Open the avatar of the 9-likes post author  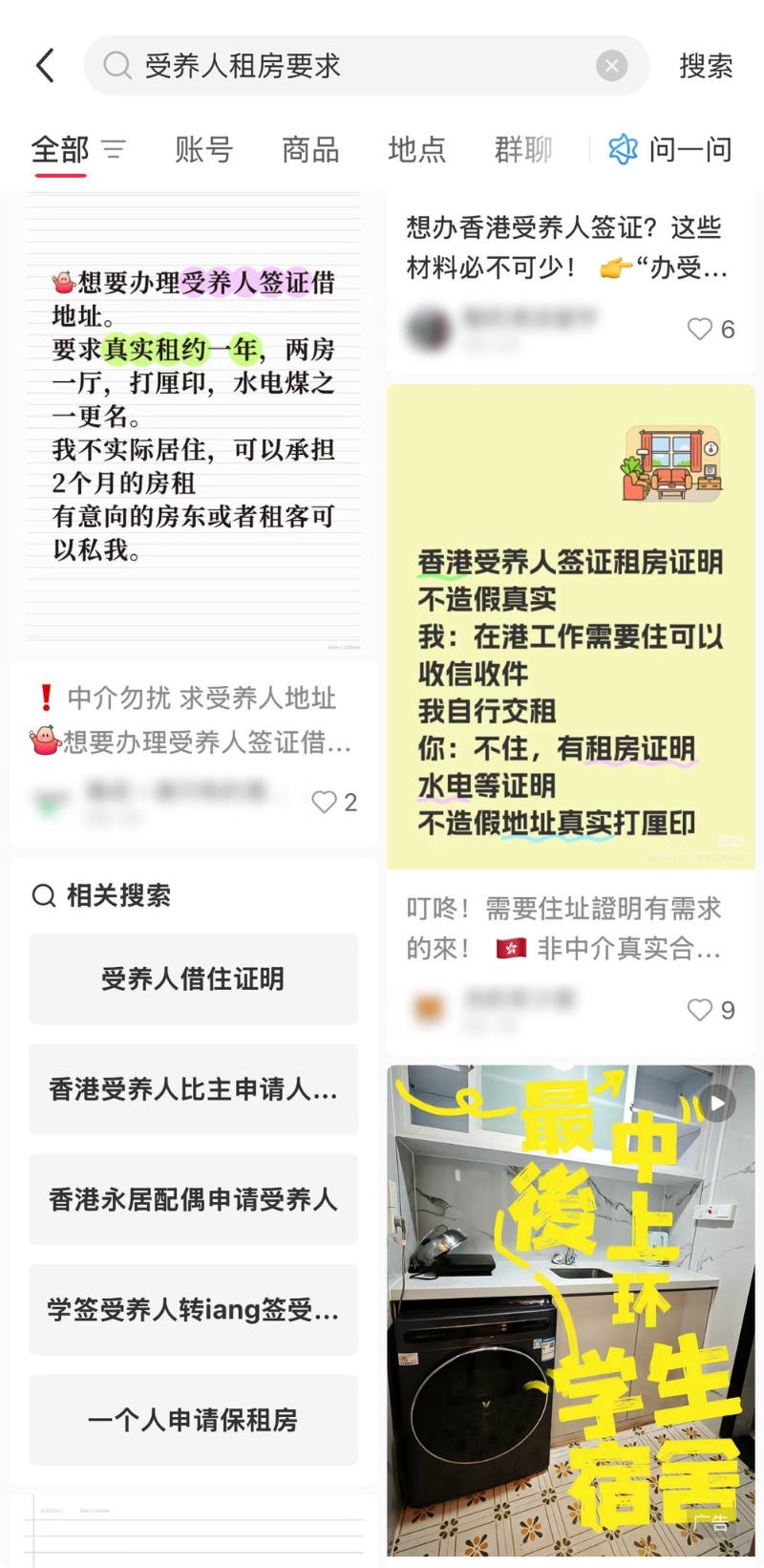[427, 1005]
